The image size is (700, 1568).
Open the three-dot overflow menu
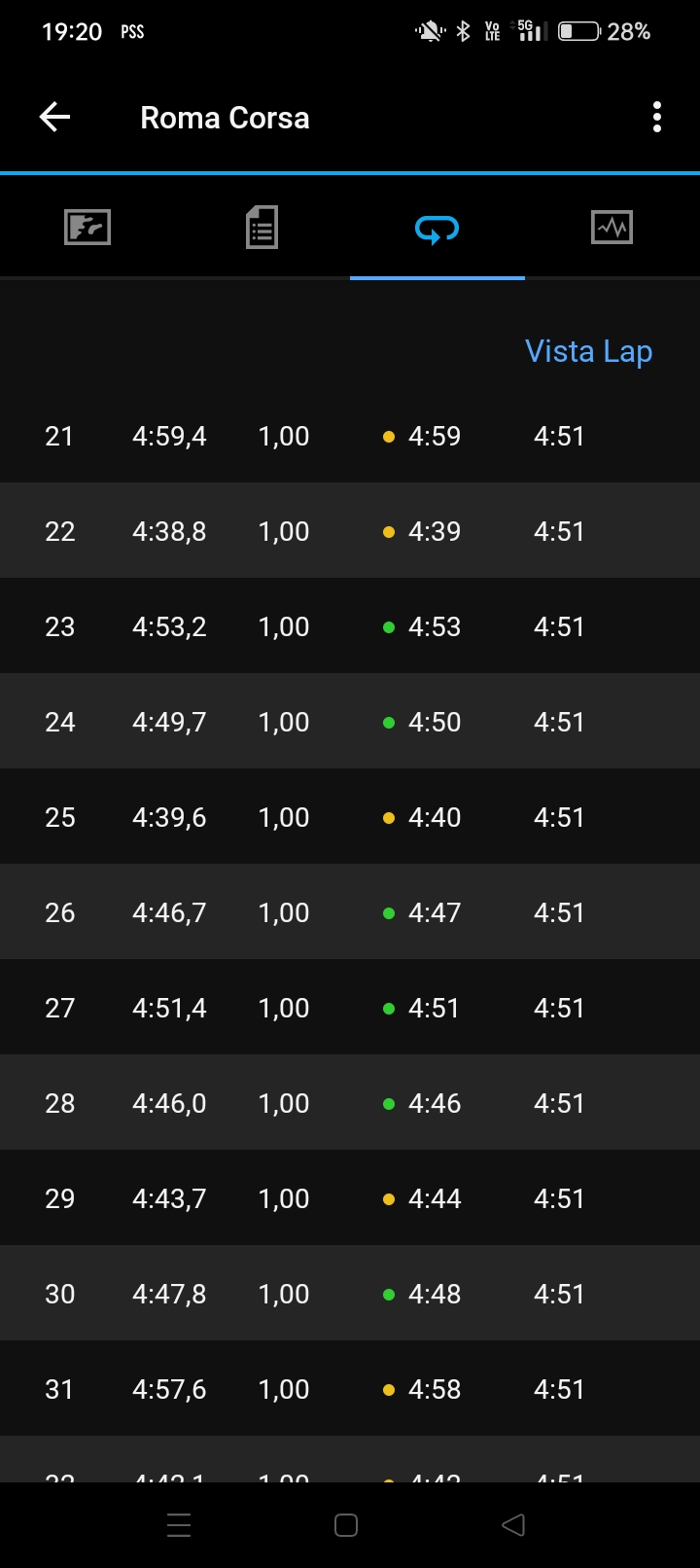pyautogui.click(x=657, y=118)
